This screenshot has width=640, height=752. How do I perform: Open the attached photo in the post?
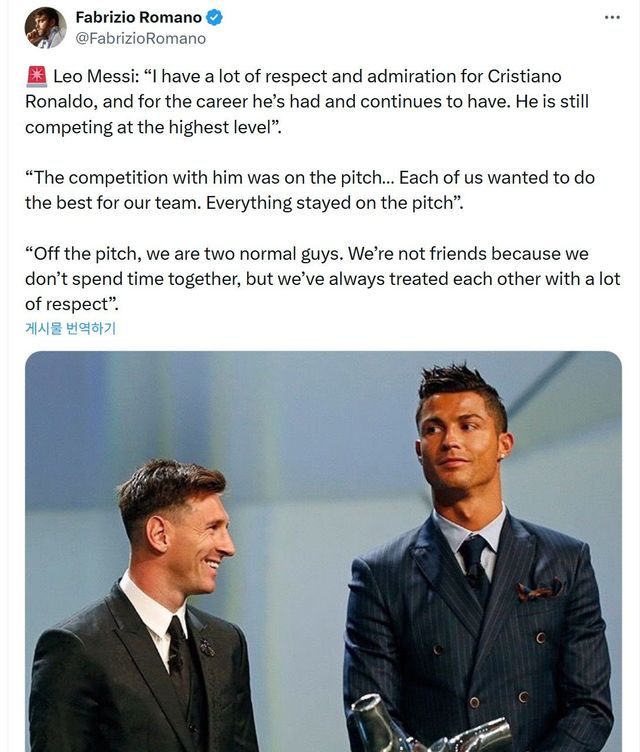pos(323,550)
